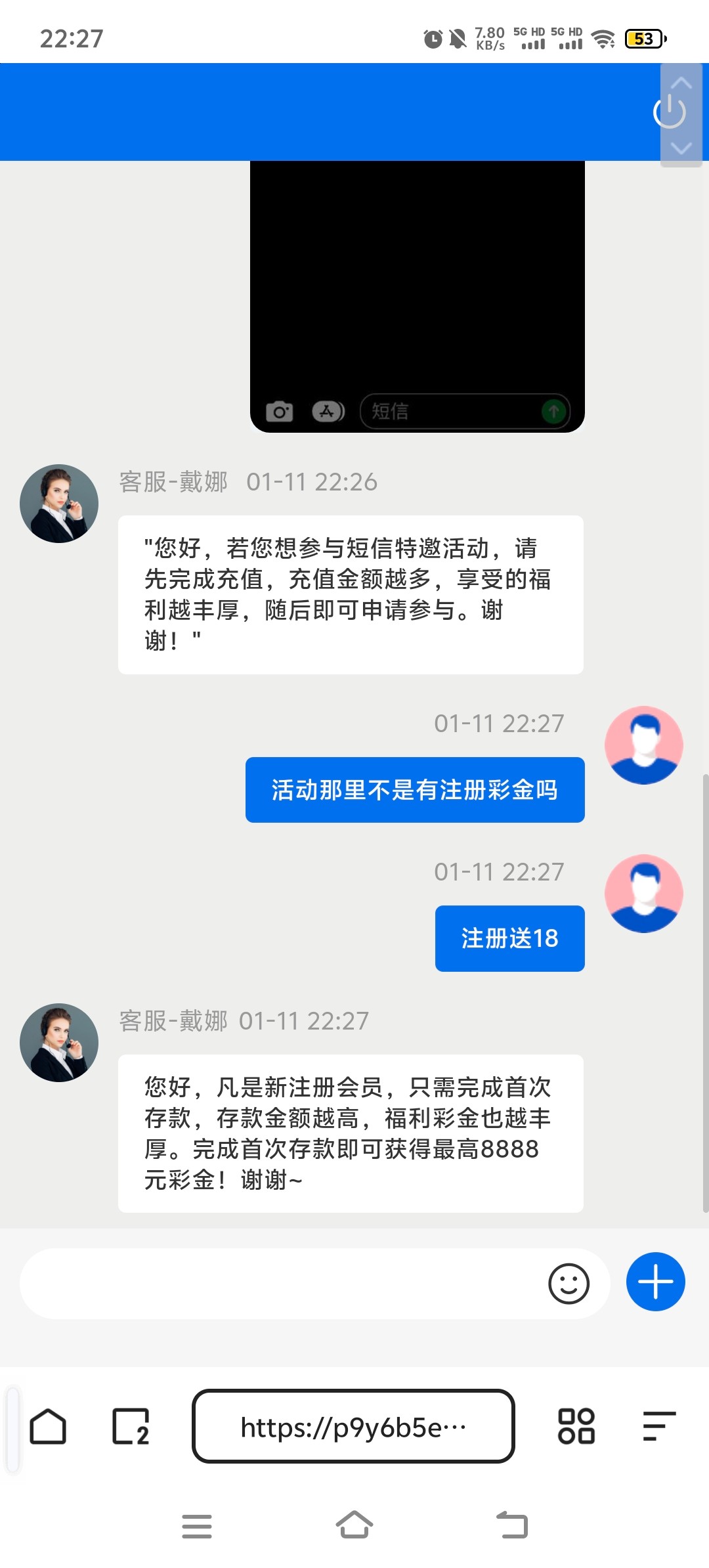Go back with the system back button

(x=513, y=1525)
